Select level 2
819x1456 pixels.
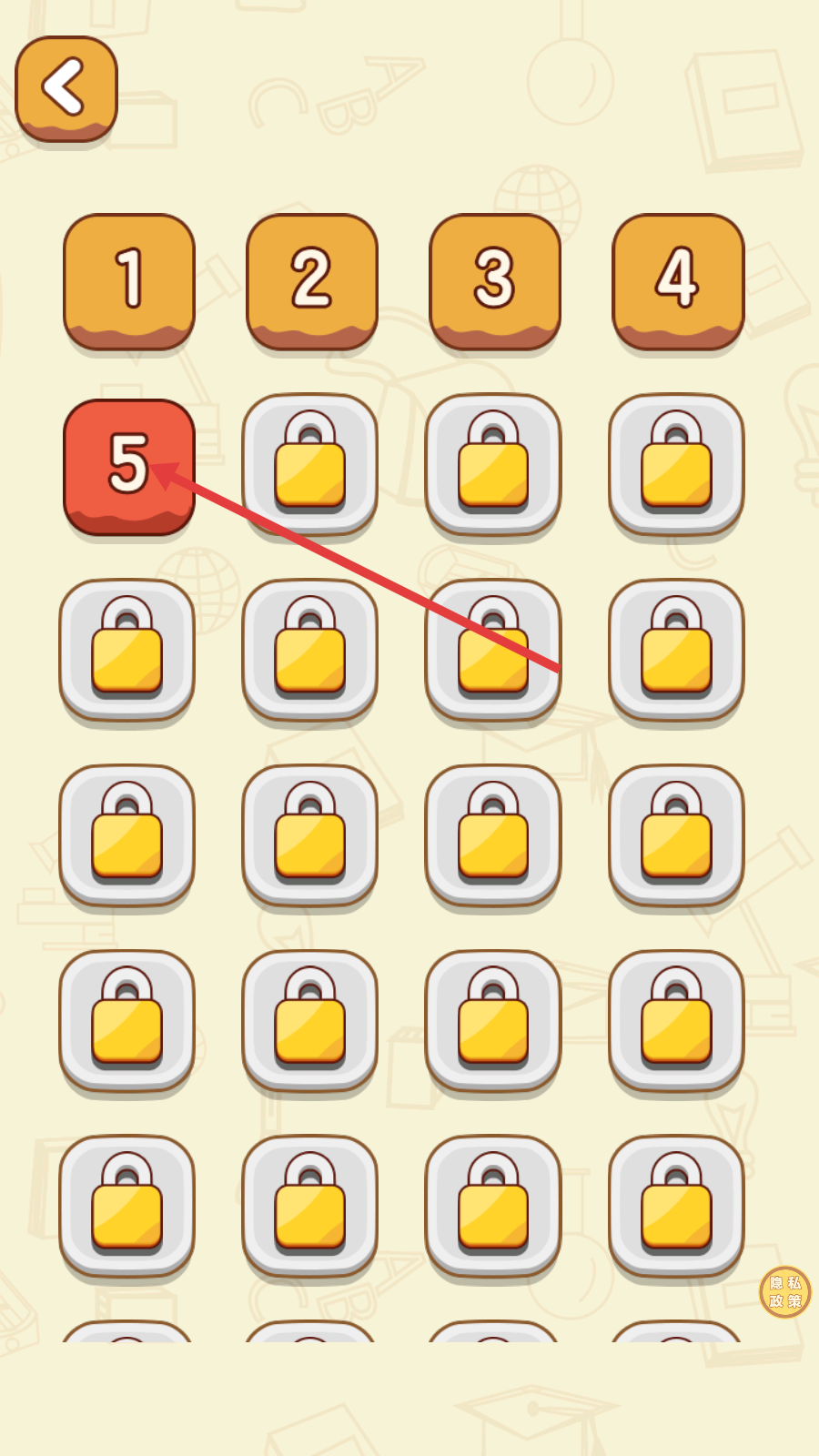pyautogui.click(x=312, y=280)
